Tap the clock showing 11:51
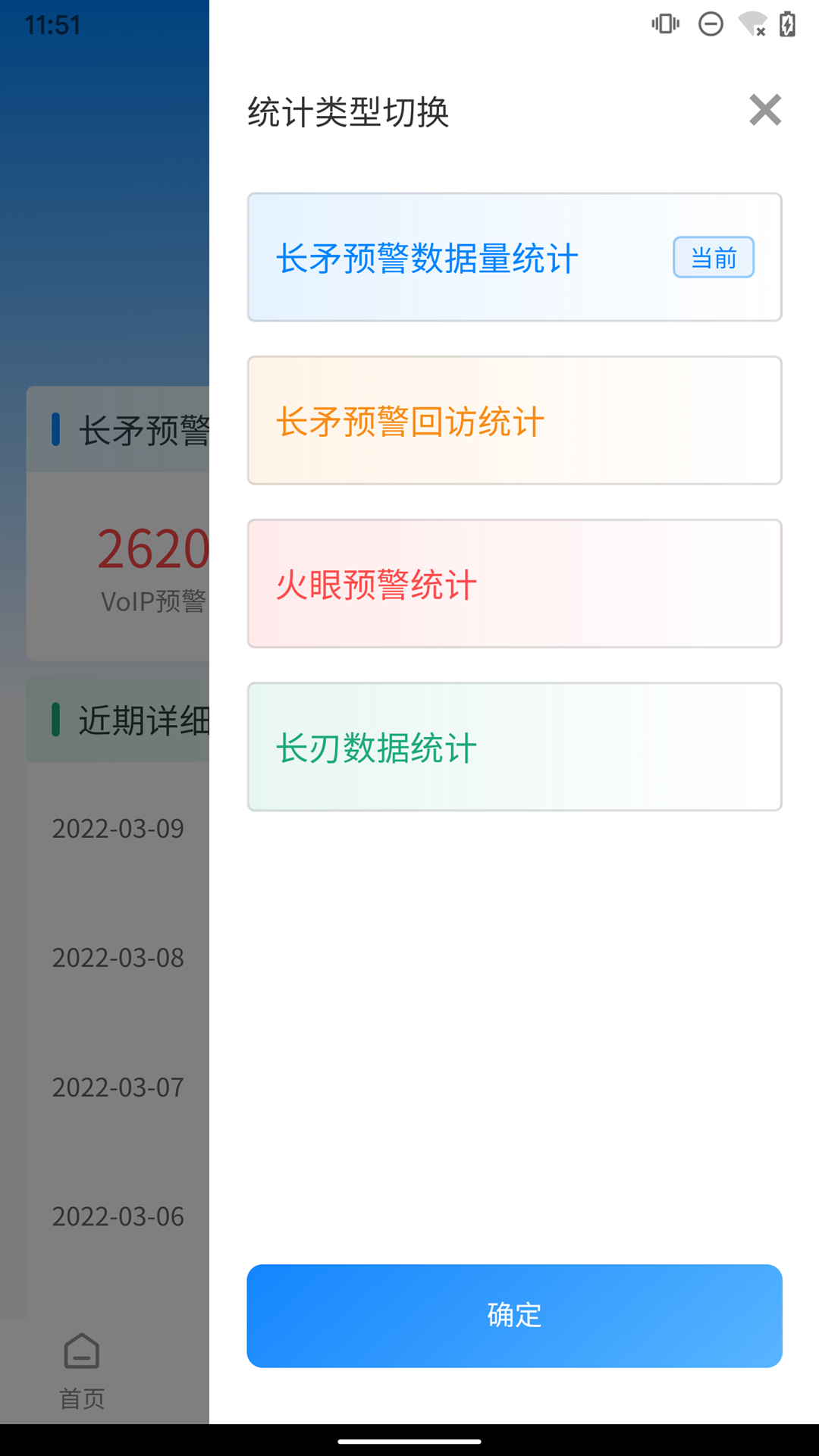The image size is (819, 1456). tap(53, 26)
